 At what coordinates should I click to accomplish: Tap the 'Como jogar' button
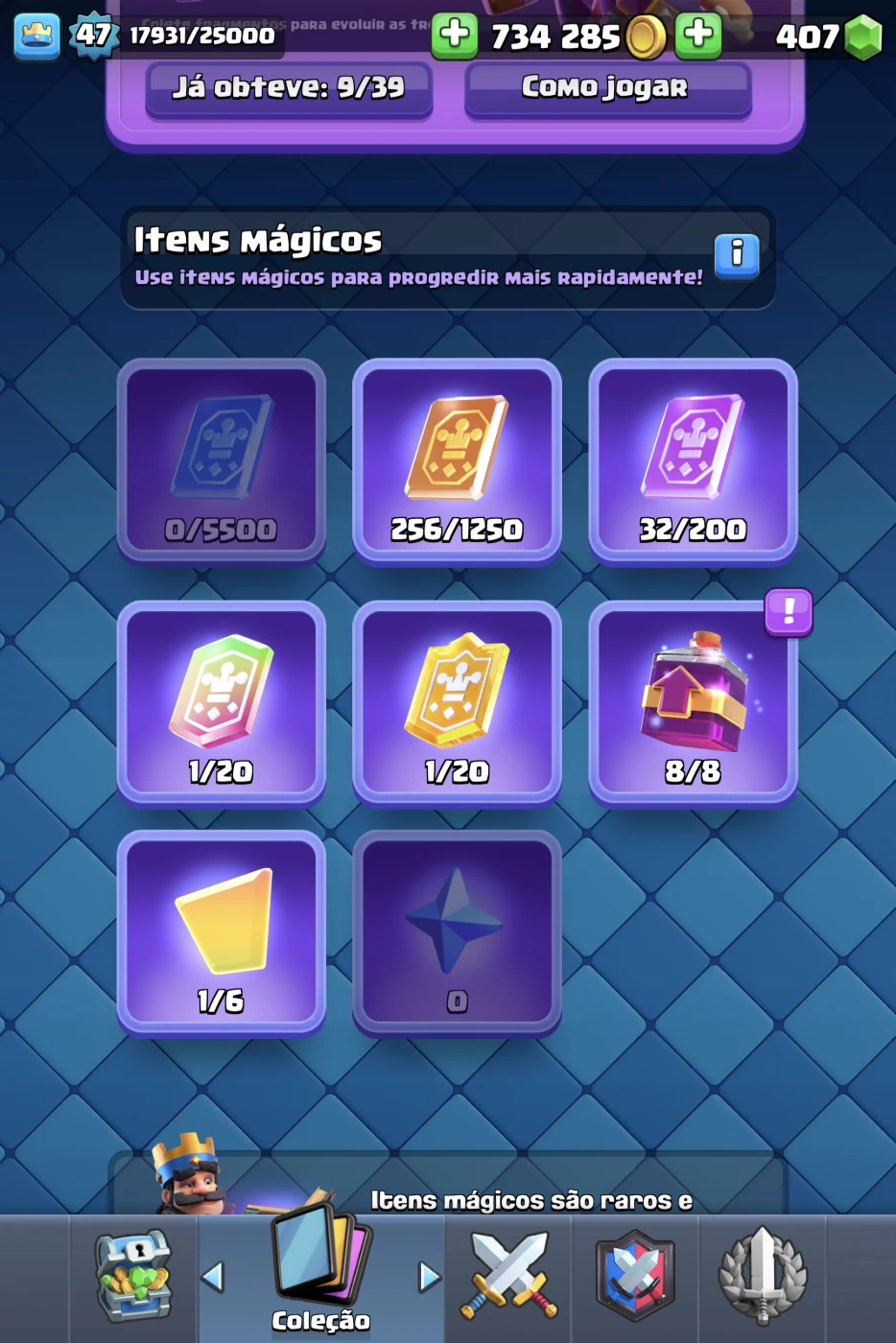(606, 88)
